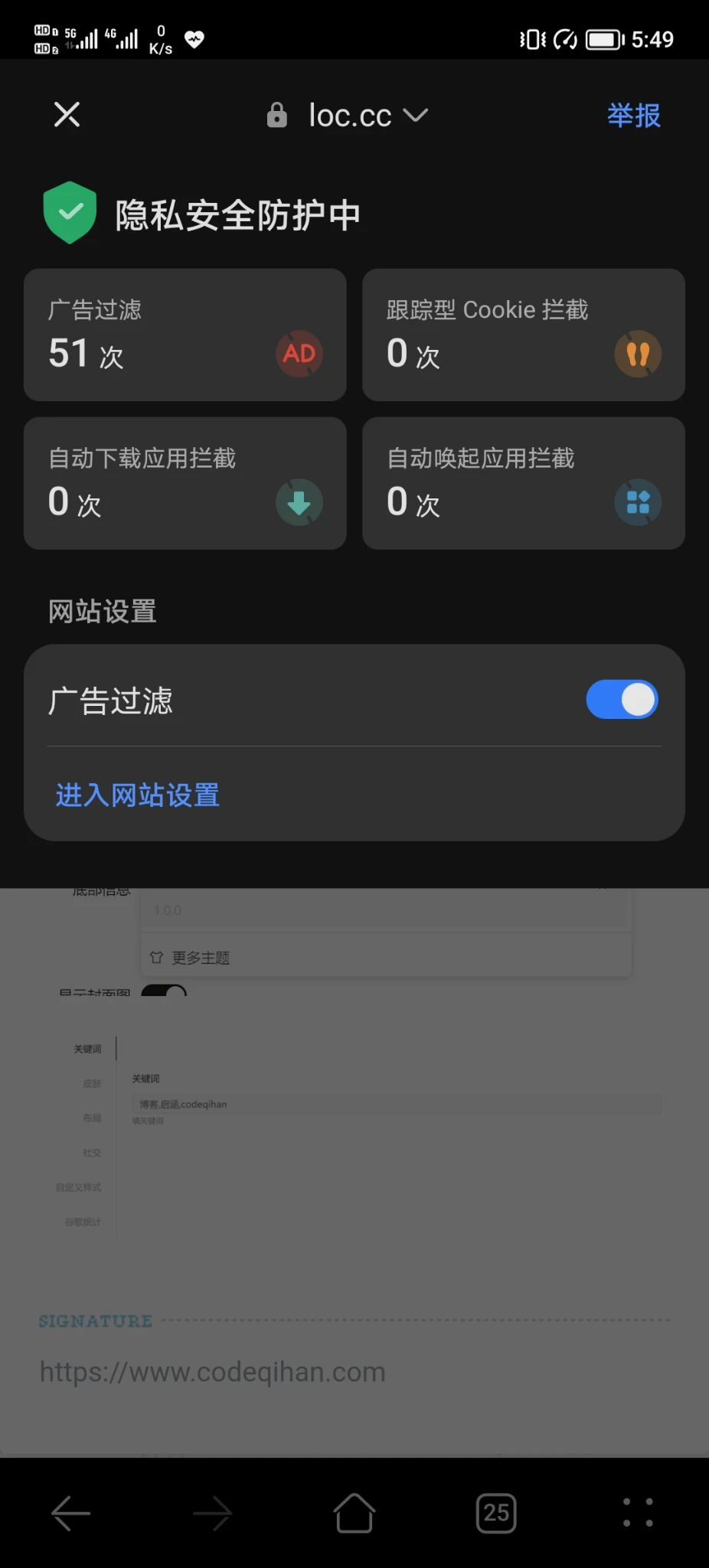Turn off the 广告过滤 switch
Image resolution: width=709 pixels, height=1568 pixels.
pyautogui.click(x=622, y=700)
